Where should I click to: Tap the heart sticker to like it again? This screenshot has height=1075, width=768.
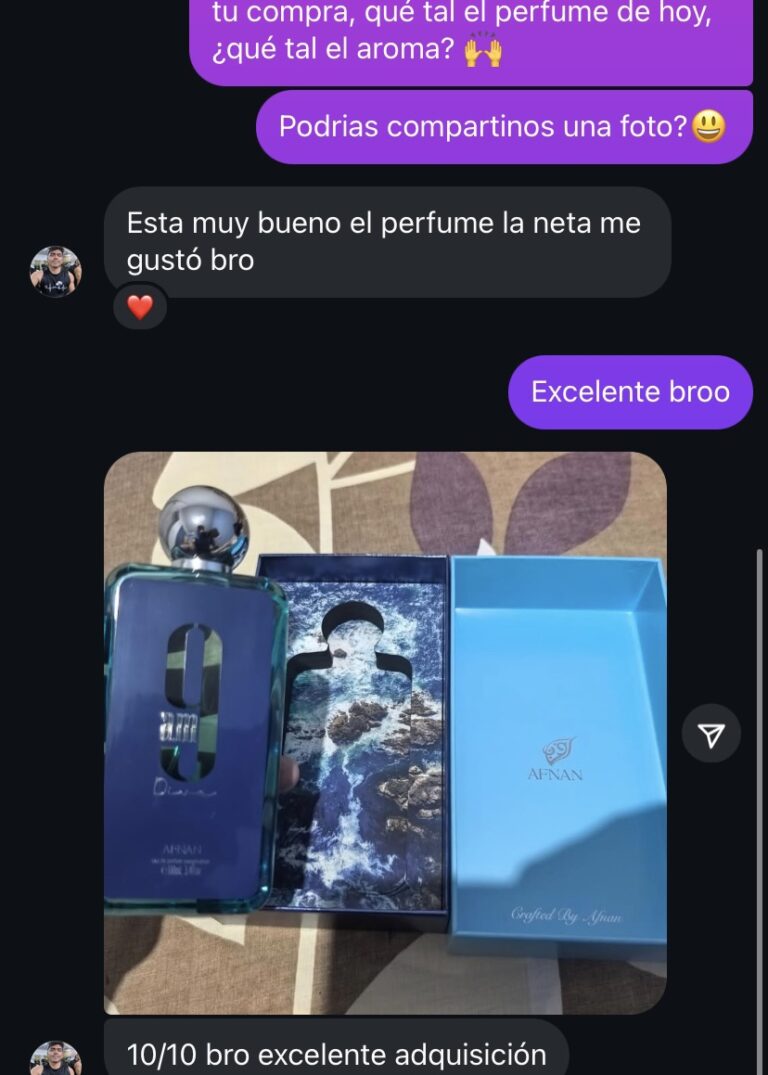[140, 307]
